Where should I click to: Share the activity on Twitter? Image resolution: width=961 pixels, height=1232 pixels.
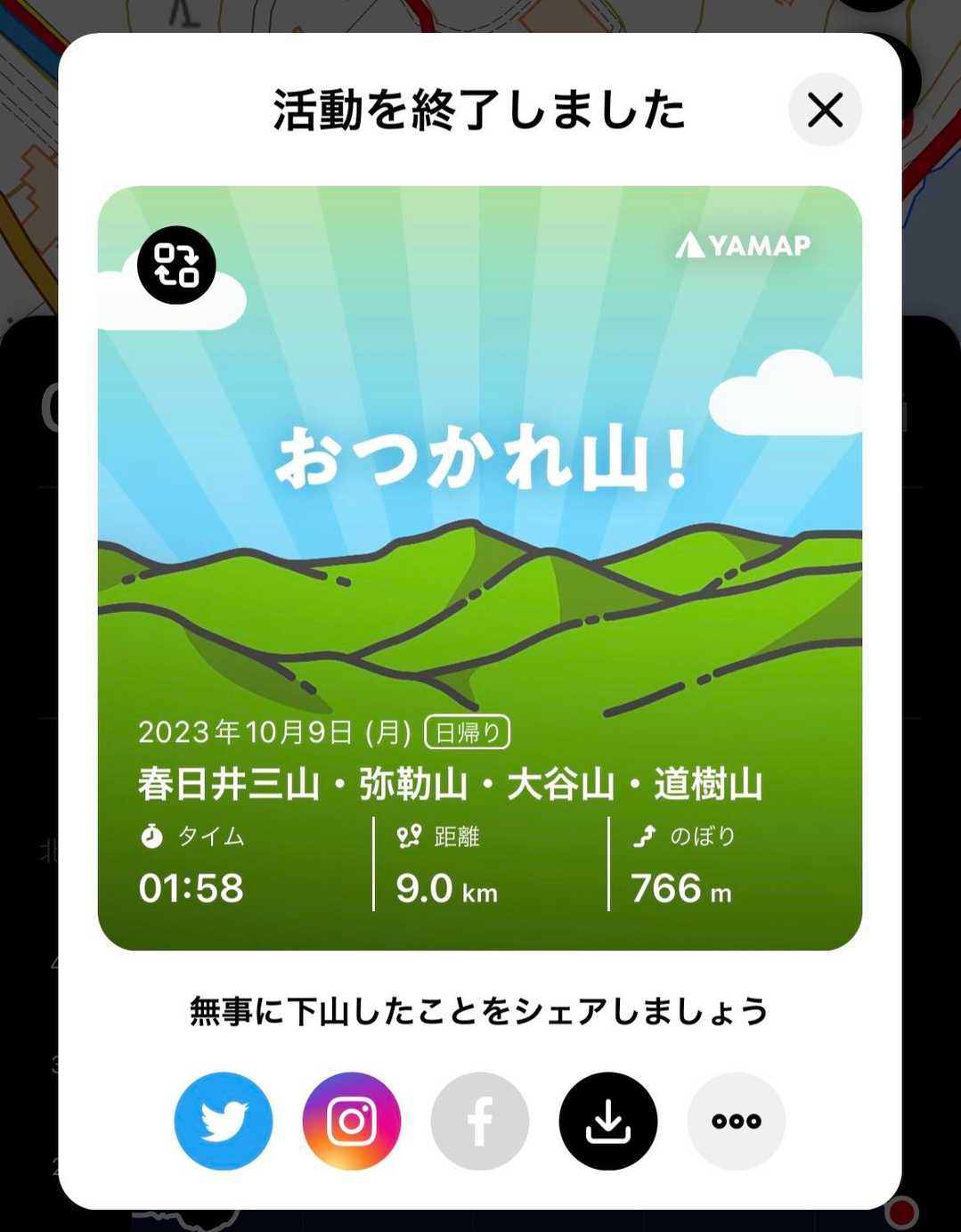click(x=224, y=1121)
